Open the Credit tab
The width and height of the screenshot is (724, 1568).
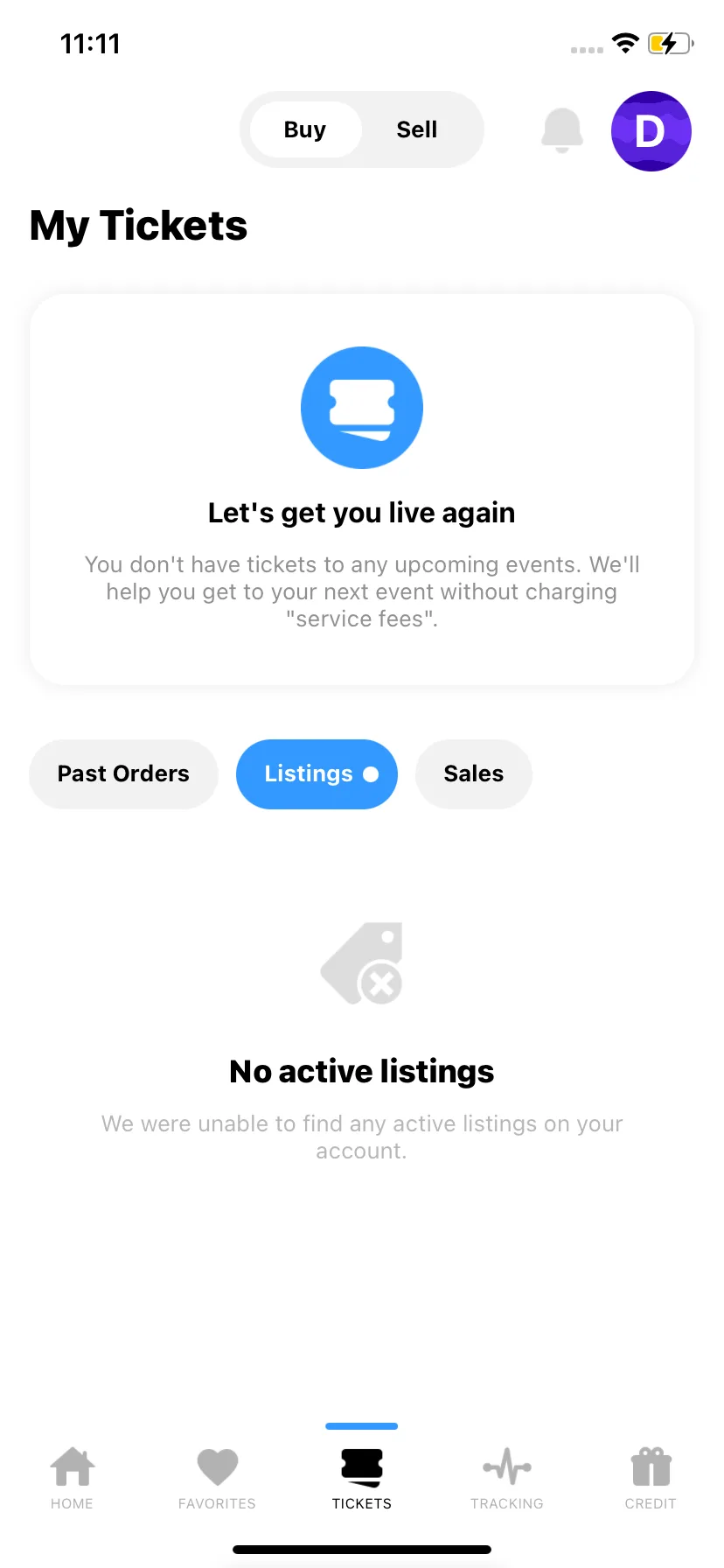tap(651, 1477)
